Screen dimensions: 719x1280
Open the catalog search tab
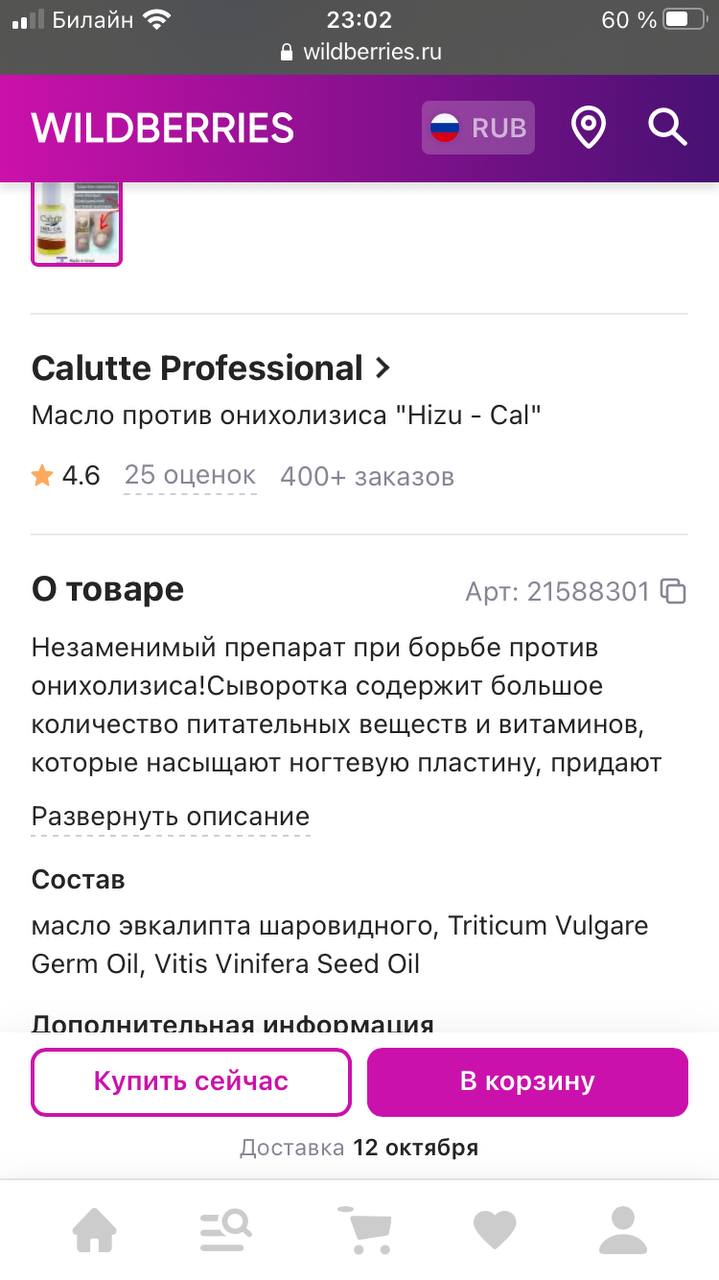[x=225, y=1231]
